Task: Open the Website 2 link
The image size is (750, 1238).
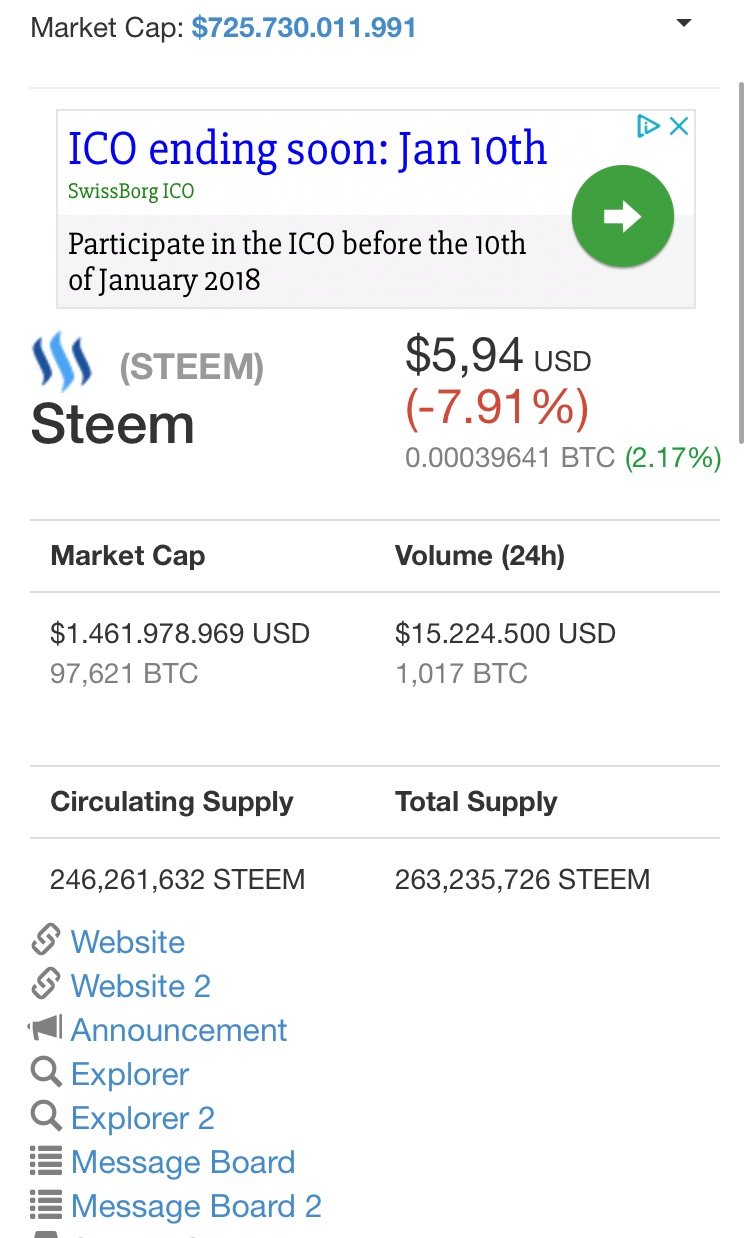Action: (x=140, y=986)
